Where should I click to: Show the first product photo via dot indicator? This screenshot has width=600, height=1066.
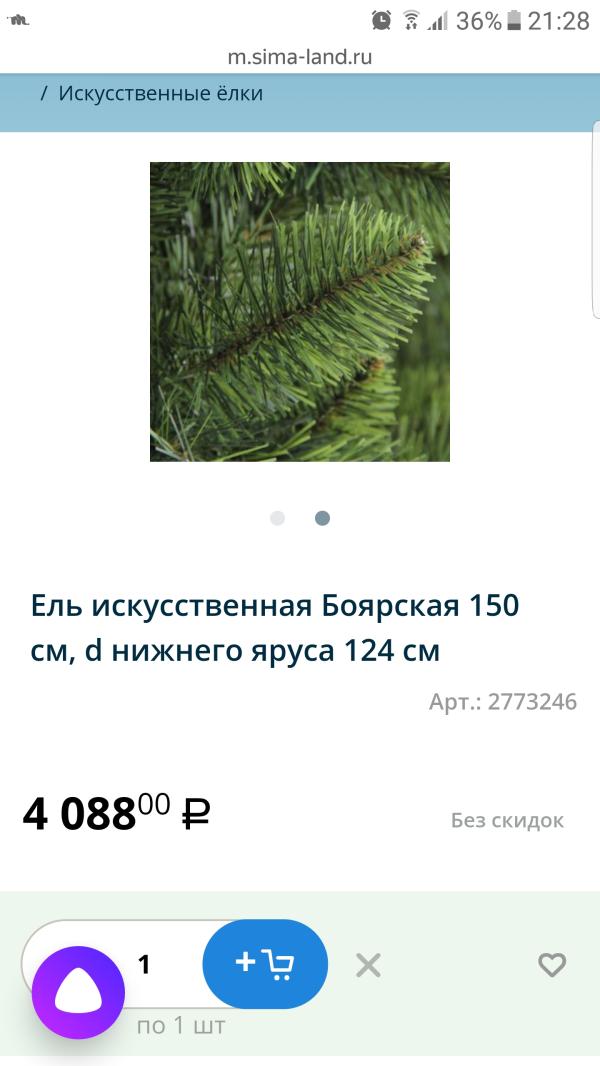tap(278, 518)
